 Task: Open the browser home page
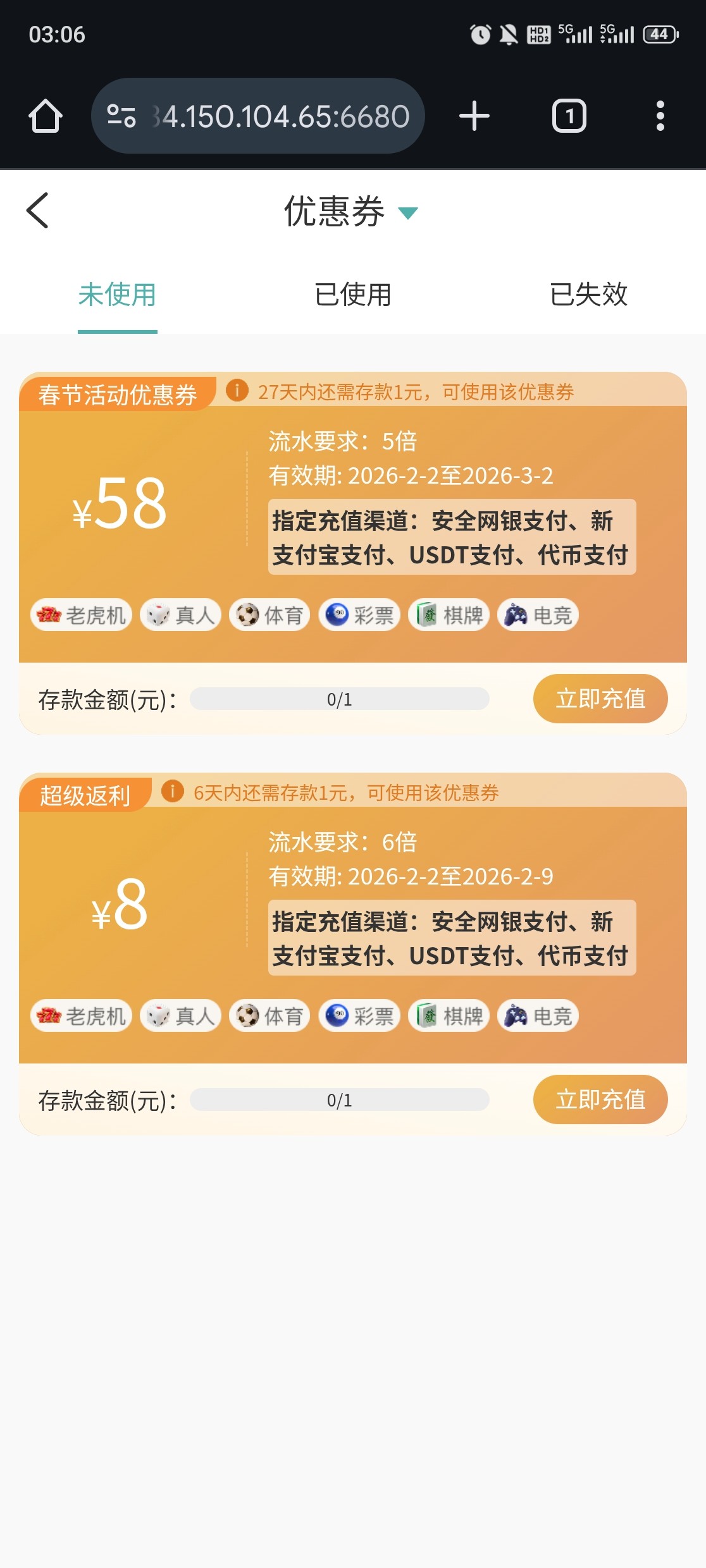[x=45, y=116]
